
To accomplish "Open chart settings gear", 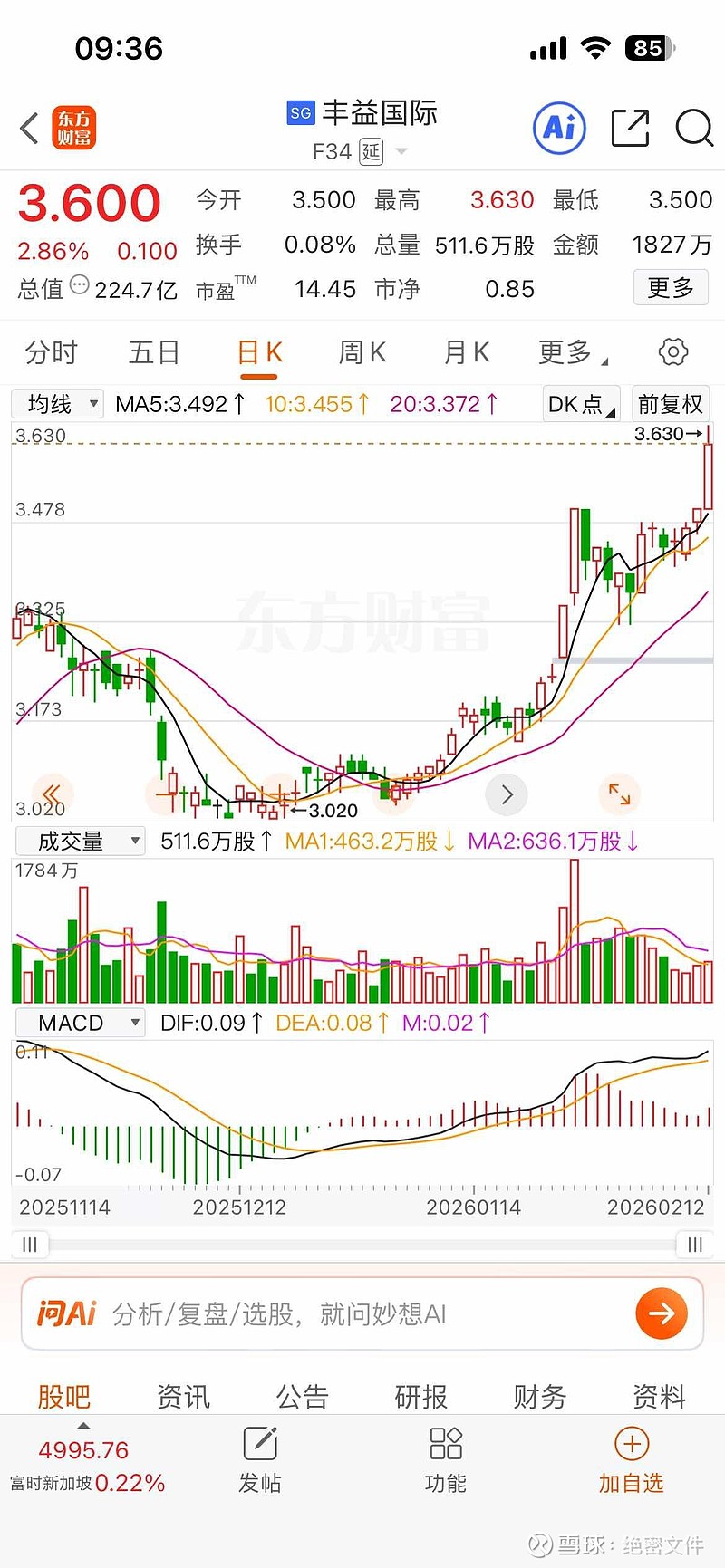I will (x=672, y=352).
